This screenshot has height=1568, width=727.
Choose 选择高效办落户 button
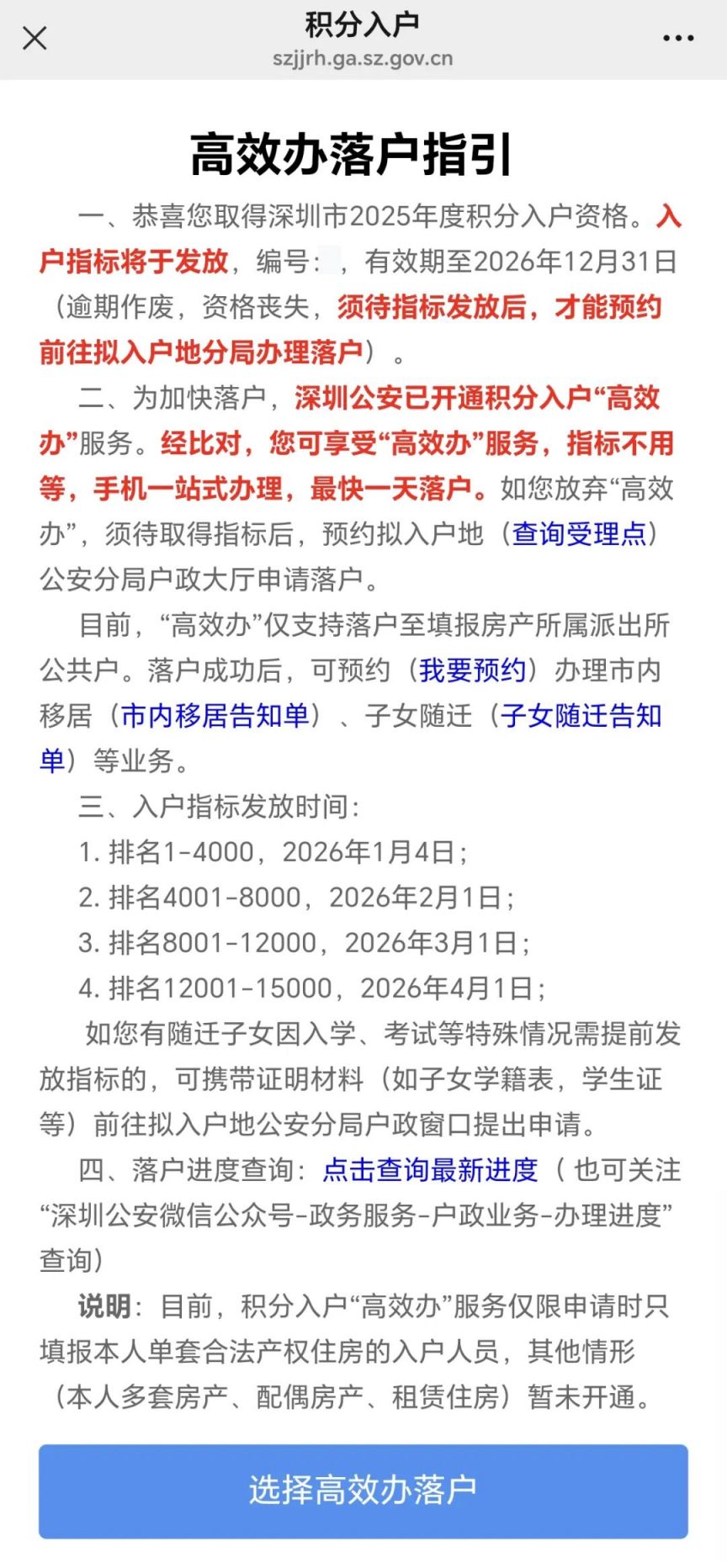coord(363,1491)
